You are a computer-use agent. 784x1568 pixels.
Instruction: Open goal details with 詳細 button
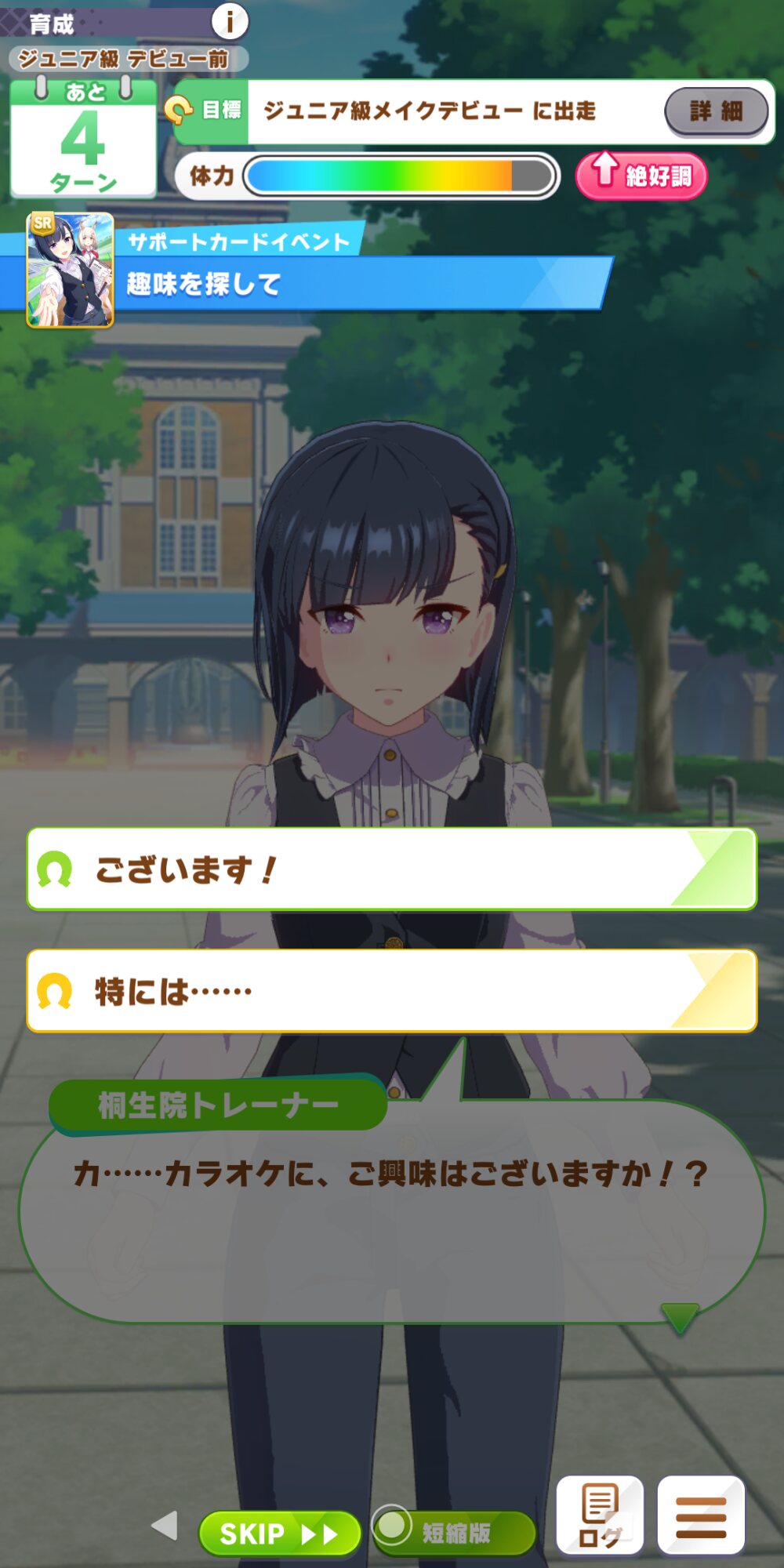[x=716, y=111]
